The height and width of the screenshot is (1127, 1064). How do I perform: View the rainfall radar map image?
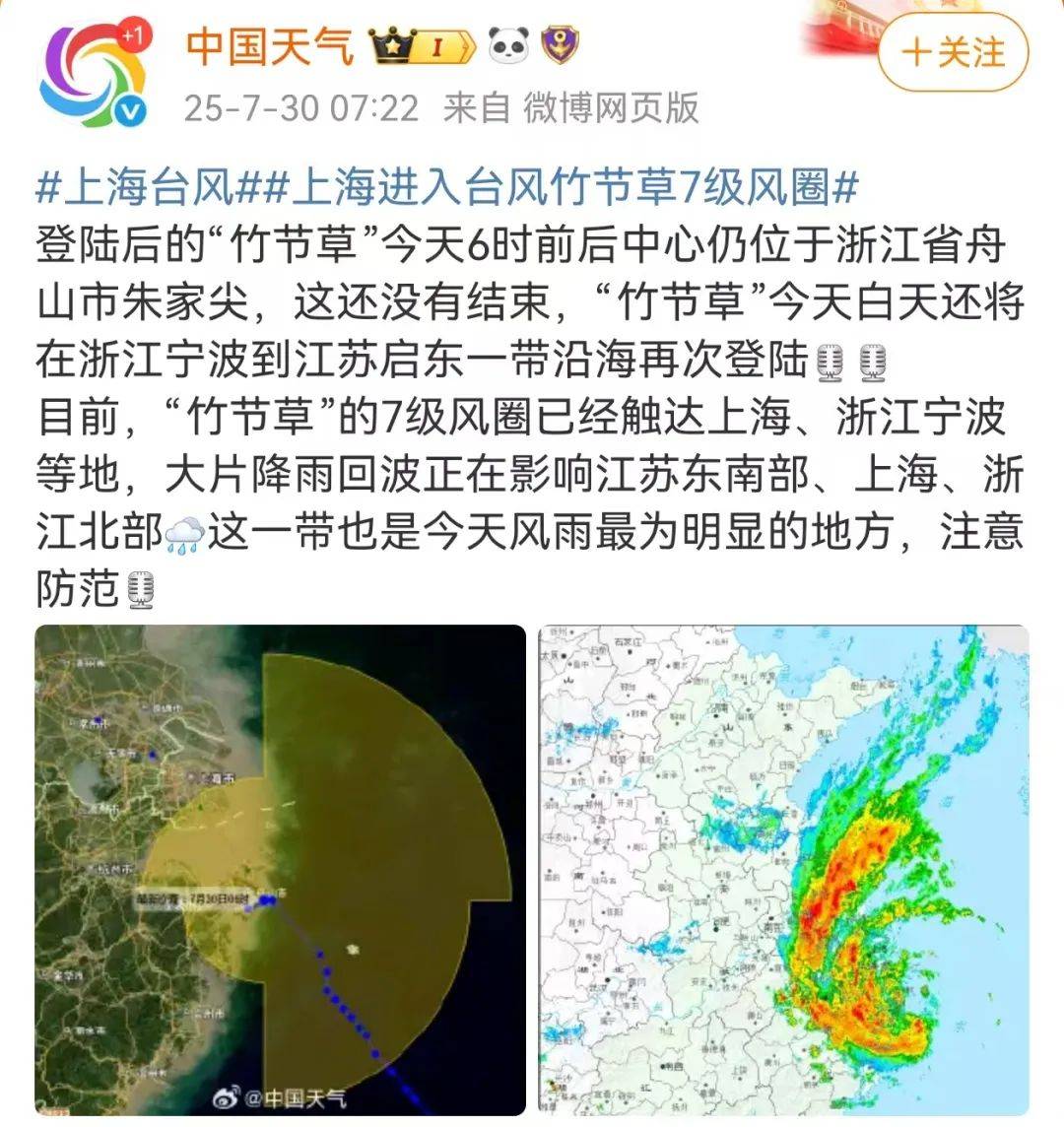coord(783,870)
